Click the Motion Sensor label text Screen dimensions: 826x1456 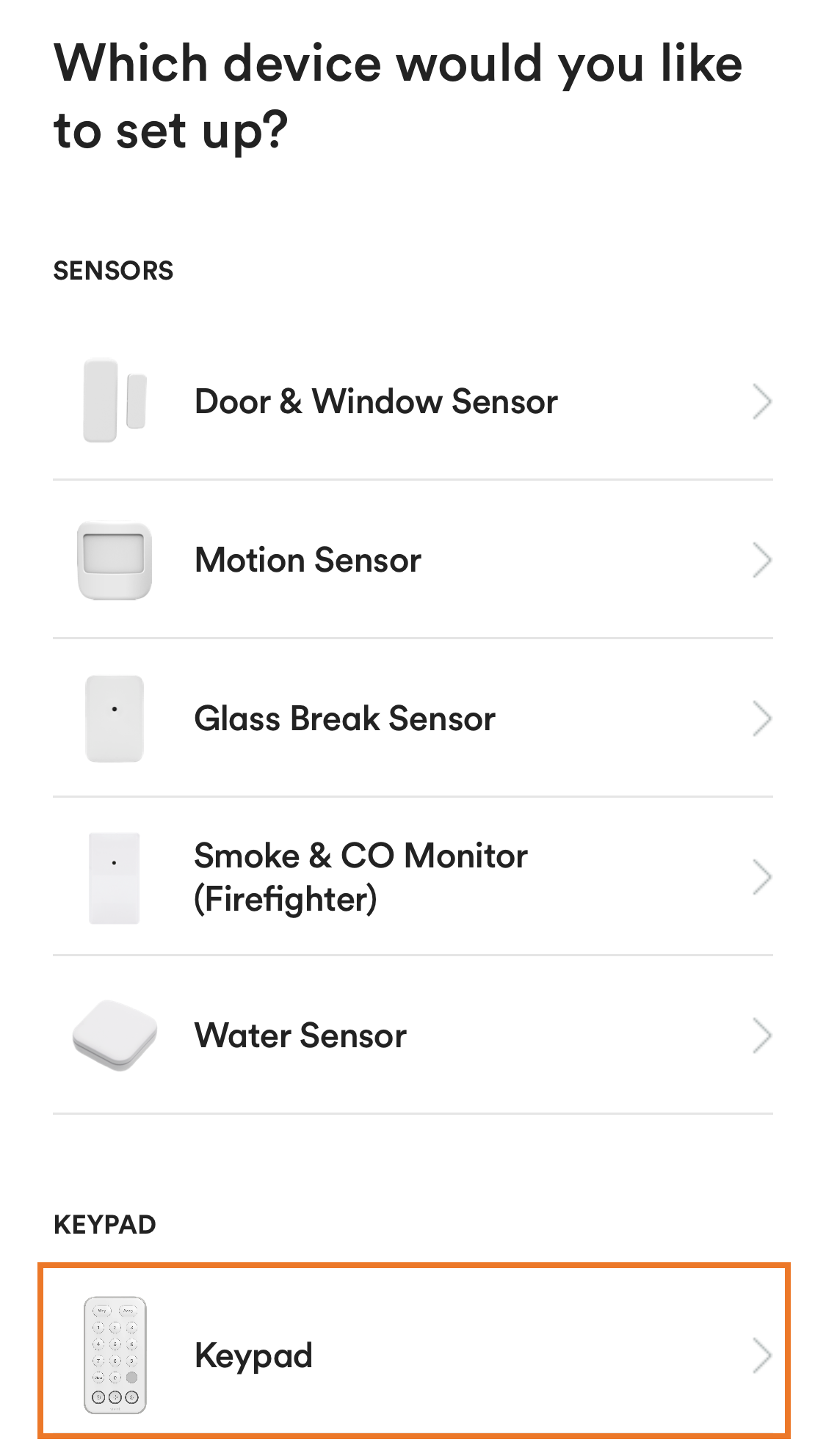(x=308, y=559)
